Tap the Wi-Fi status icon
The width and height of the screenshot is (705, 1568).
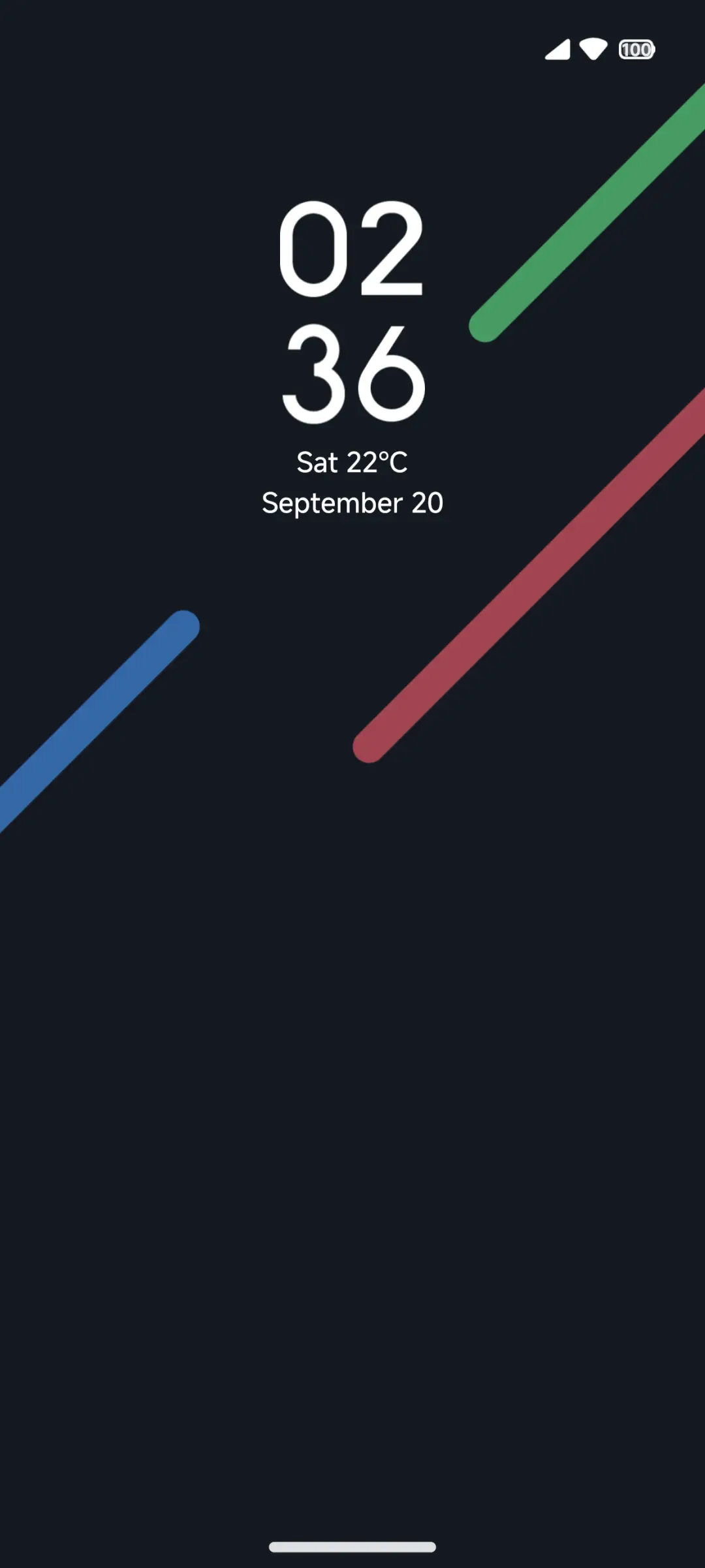592,50
